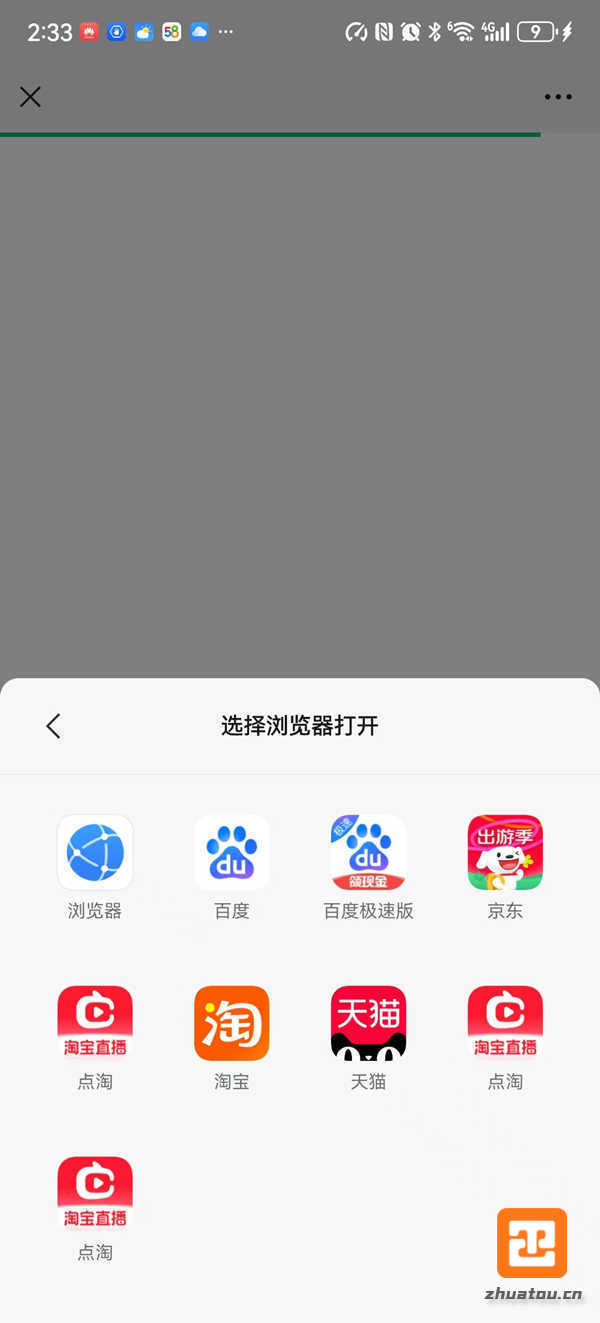Open the three-dot overflow menu
This screenshot has width=600, height=1323.
tap(558, 97)
